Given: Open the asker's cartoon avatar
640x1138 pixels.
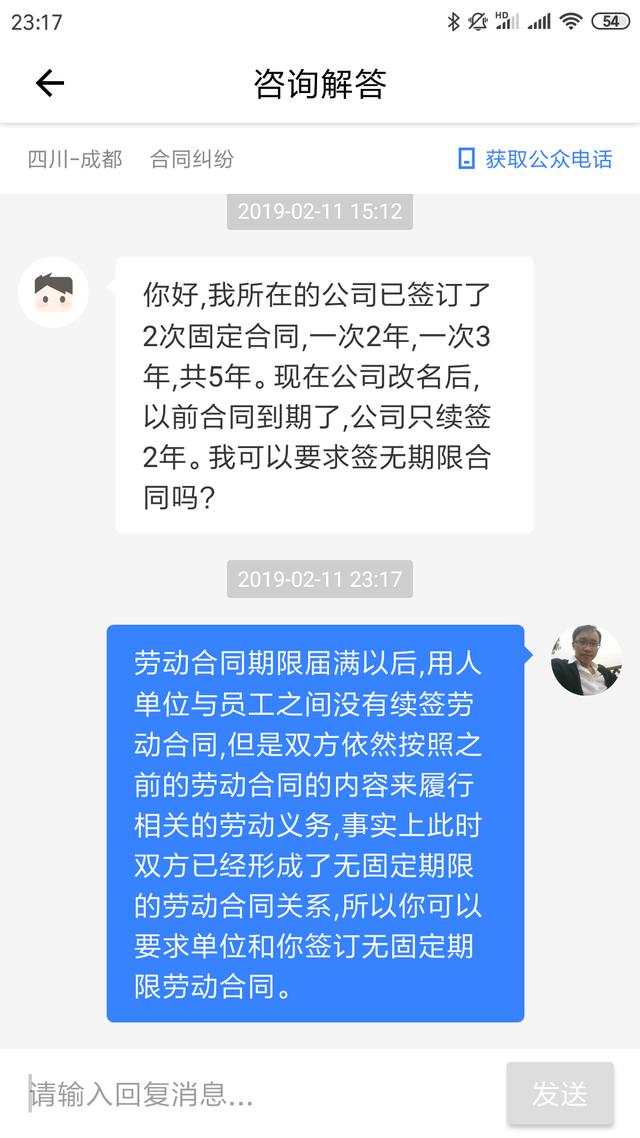Looking at the screenshot, I should pyautogui.click(x=53, y=292).
